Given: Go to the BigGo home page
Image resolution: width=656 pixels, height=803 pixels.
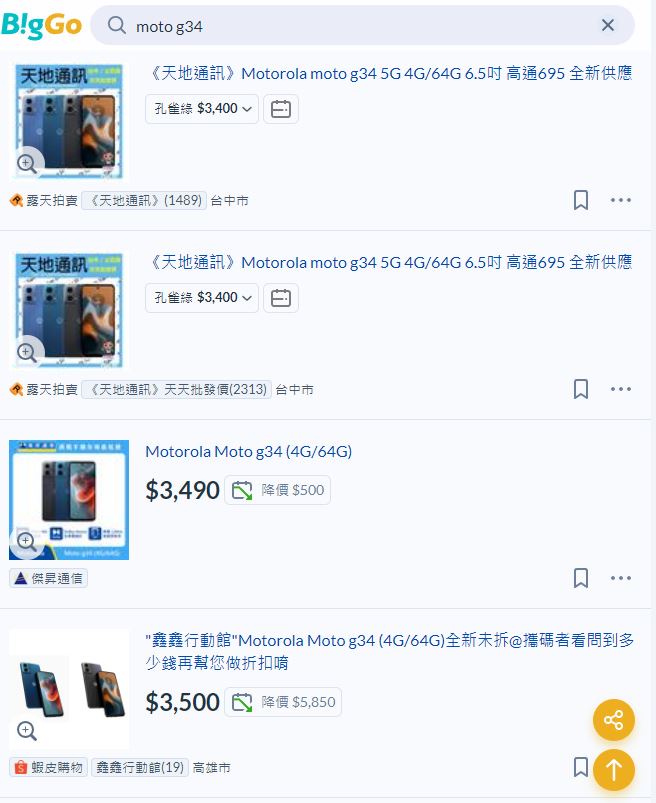Looking at the screenshot, I should click(x=41, y=25).
